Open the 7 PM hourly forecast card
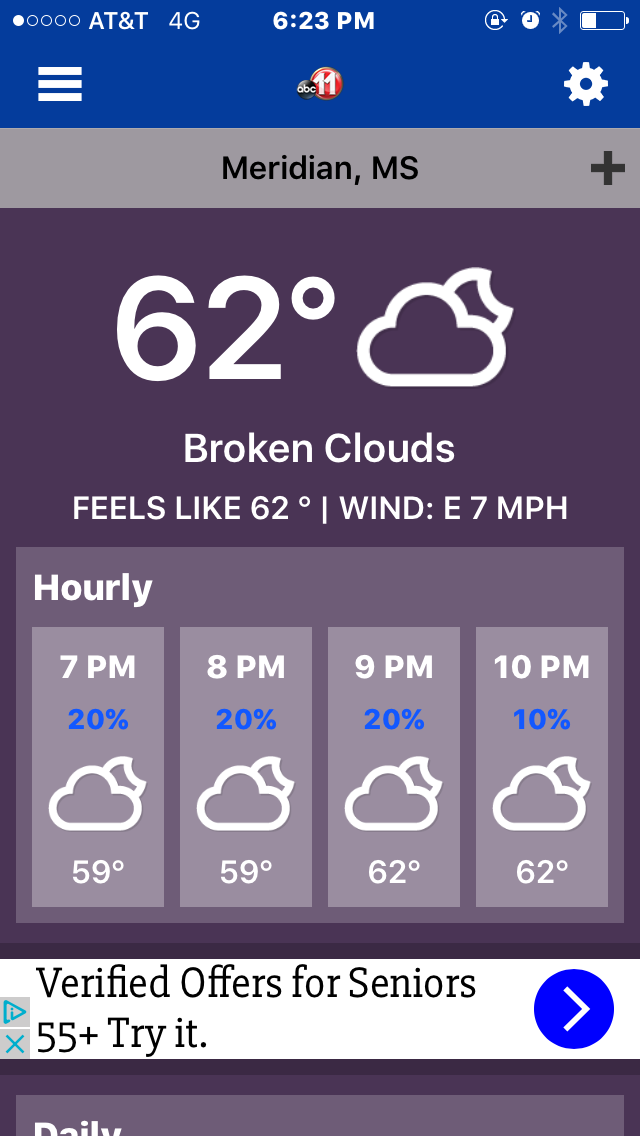Image resolution: width=640 pixels, height=1136 pixels. (x=98, y=767)
